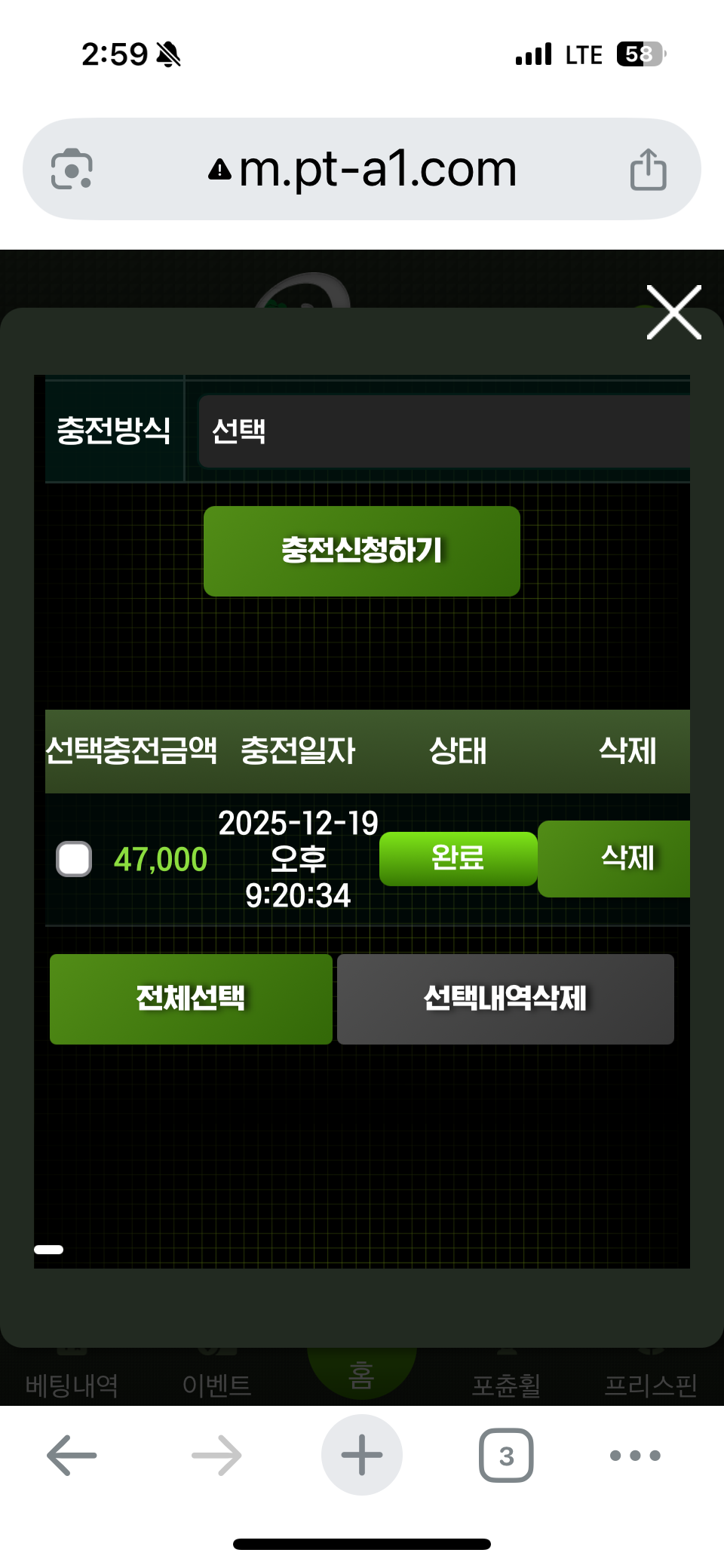724x1568 pixels.
Task: Close the charge popup dialog
Action: (x=673, y=312)
